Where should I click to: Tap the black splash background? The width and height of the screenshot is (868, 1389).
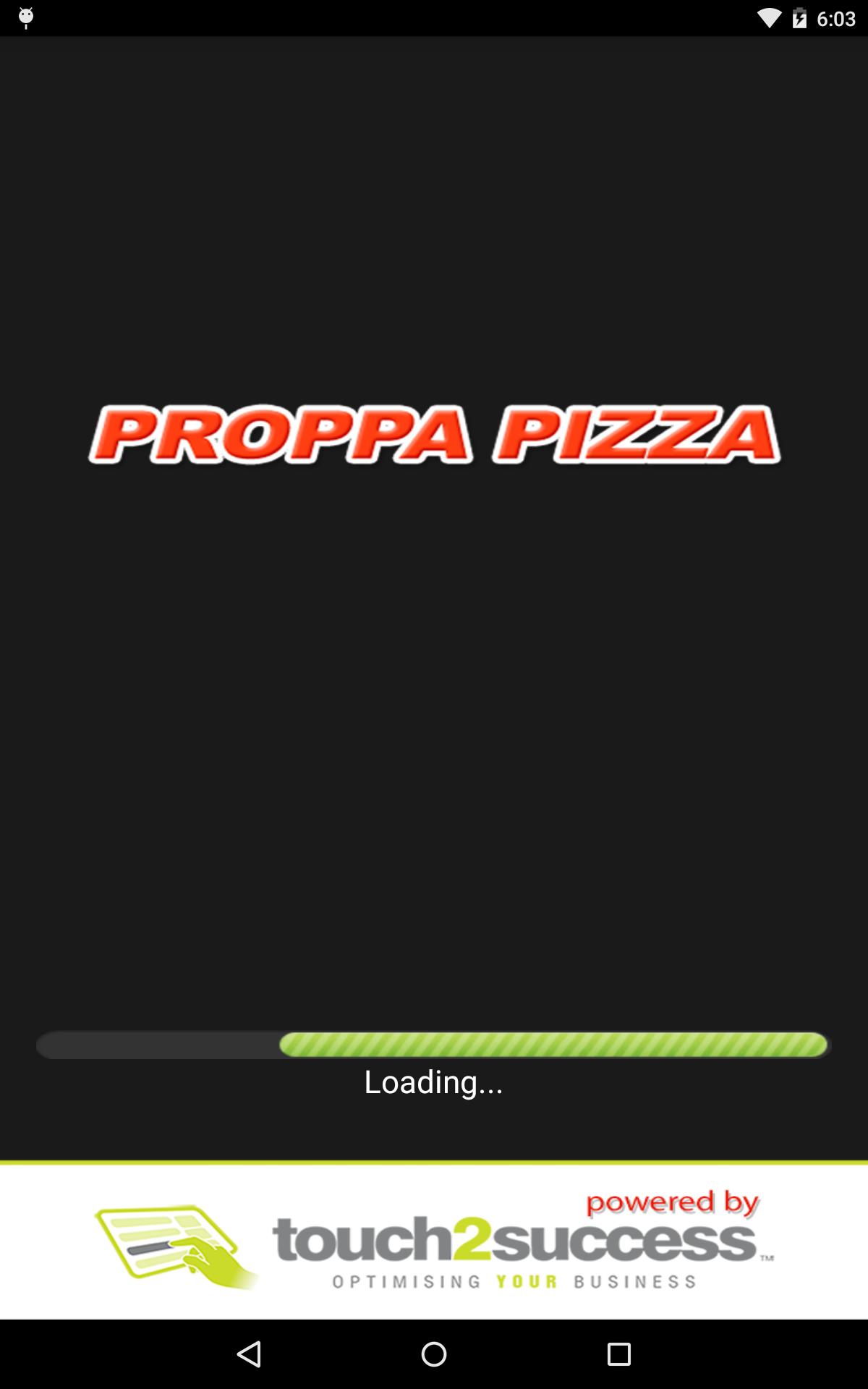(434, 723)
